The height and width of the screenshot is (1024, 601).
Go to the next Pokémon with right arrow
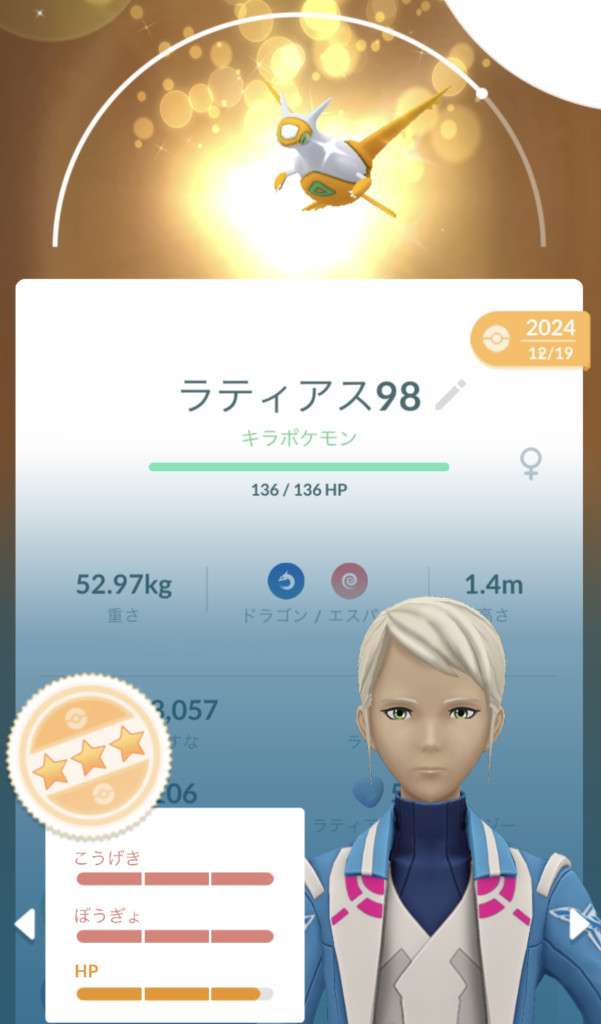coord(579,923)
